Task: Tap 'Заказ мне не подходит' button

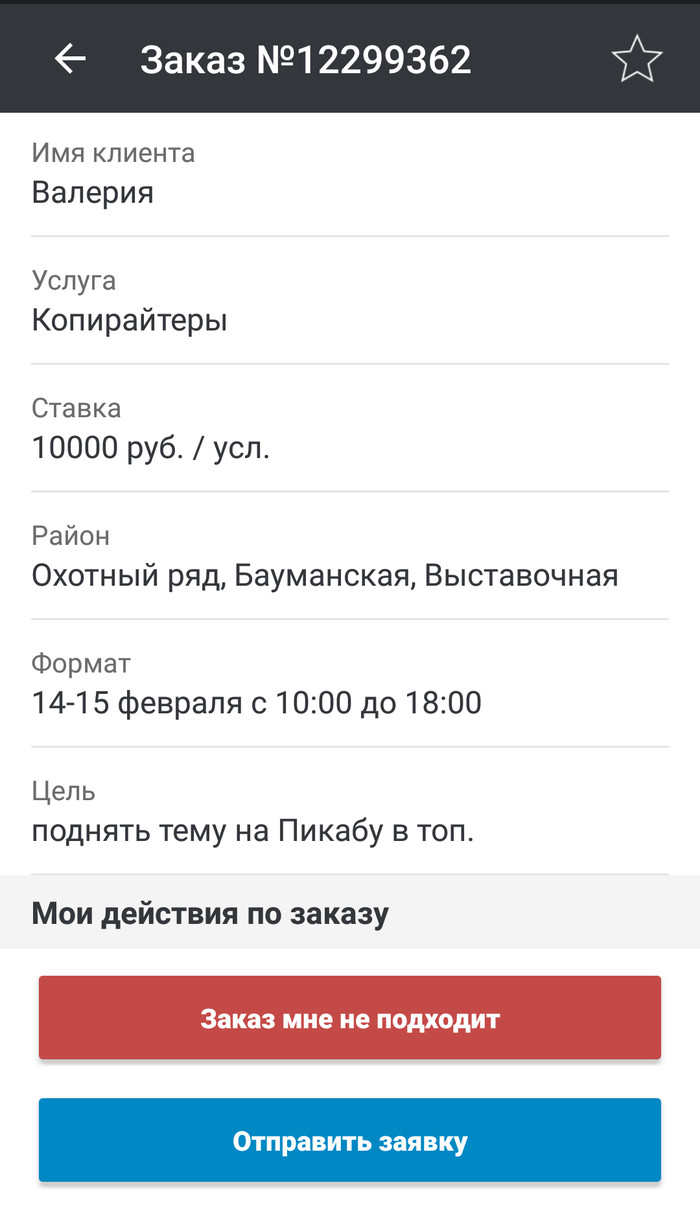Action: tap(350, 1018)
